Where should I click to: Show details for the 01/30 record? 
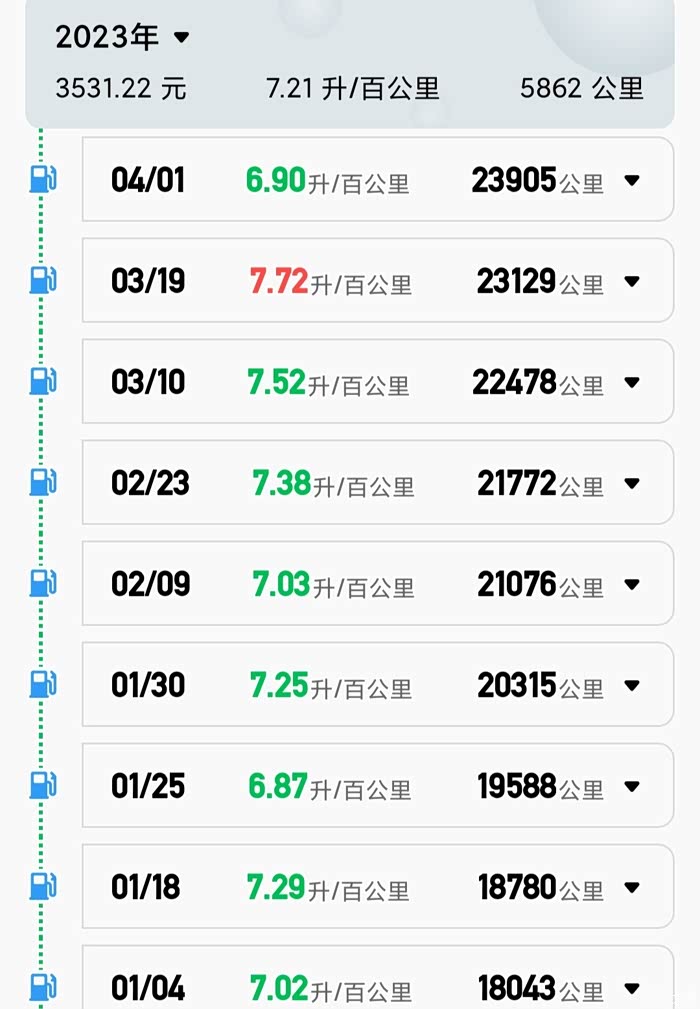pos(631,686)
